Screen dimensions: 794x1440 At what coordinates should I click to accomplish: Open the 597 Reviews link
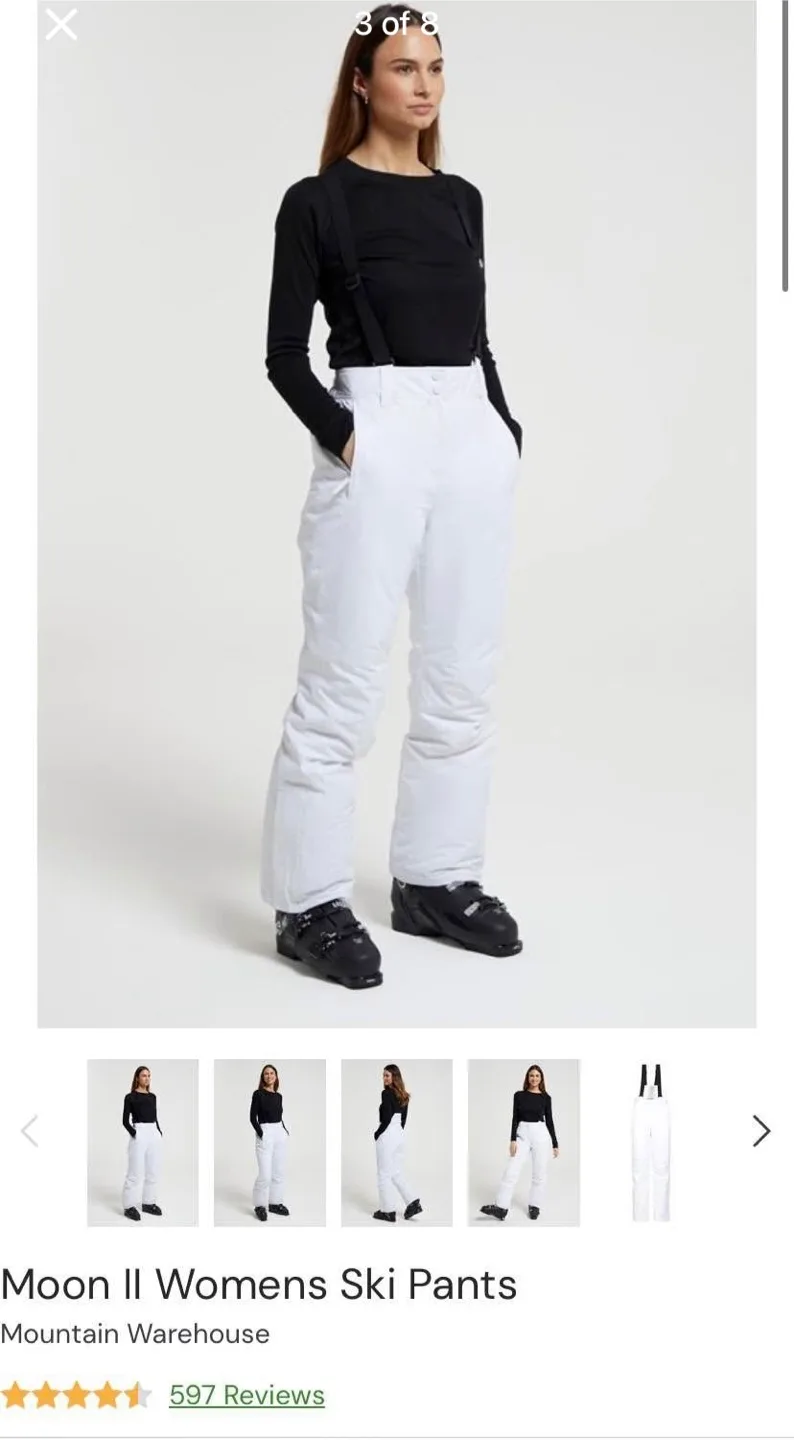click(247, 1395)
